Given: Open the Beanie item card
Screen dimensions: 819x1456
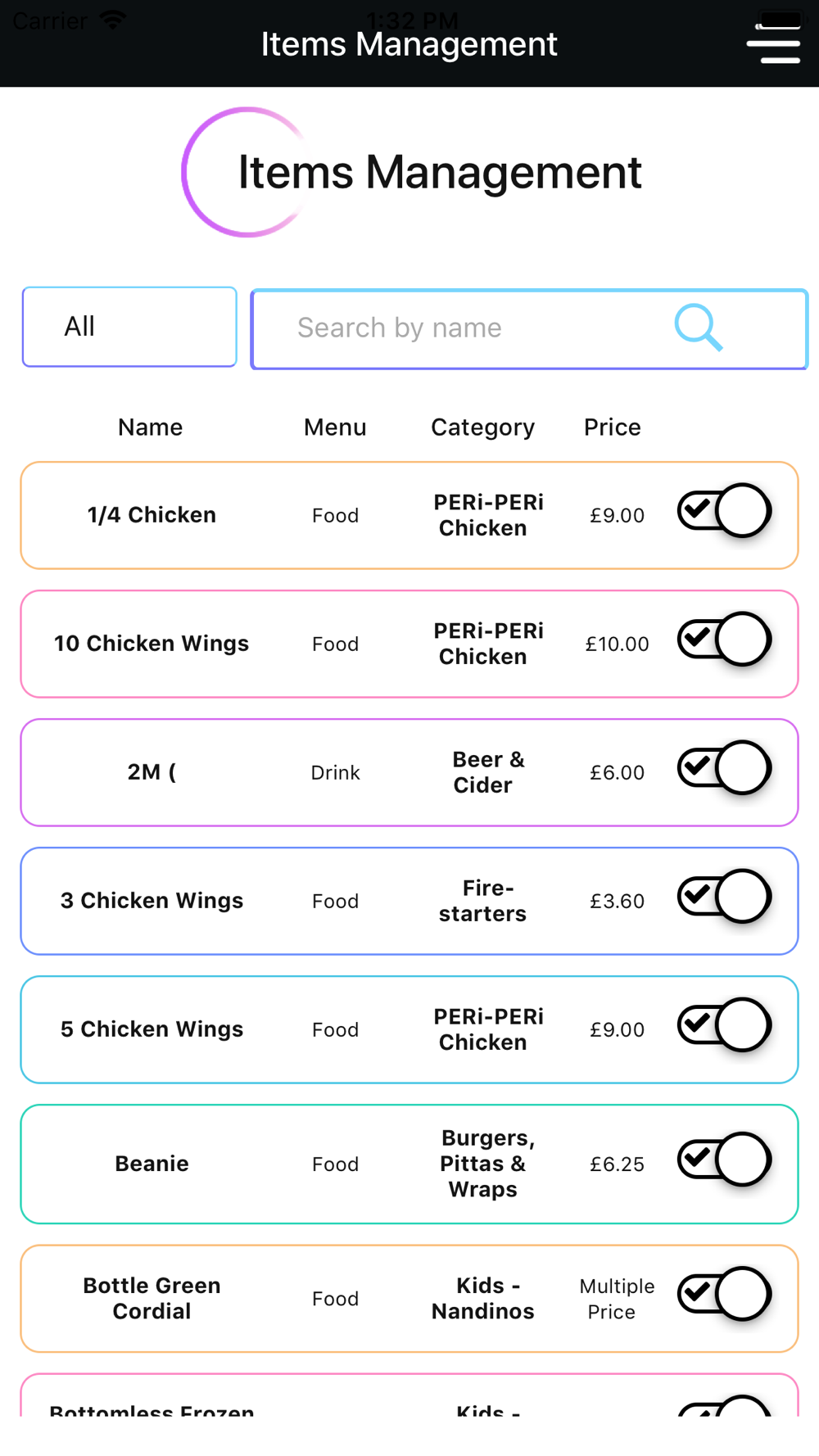Looking at the screenshot, I should point(409,1164).
